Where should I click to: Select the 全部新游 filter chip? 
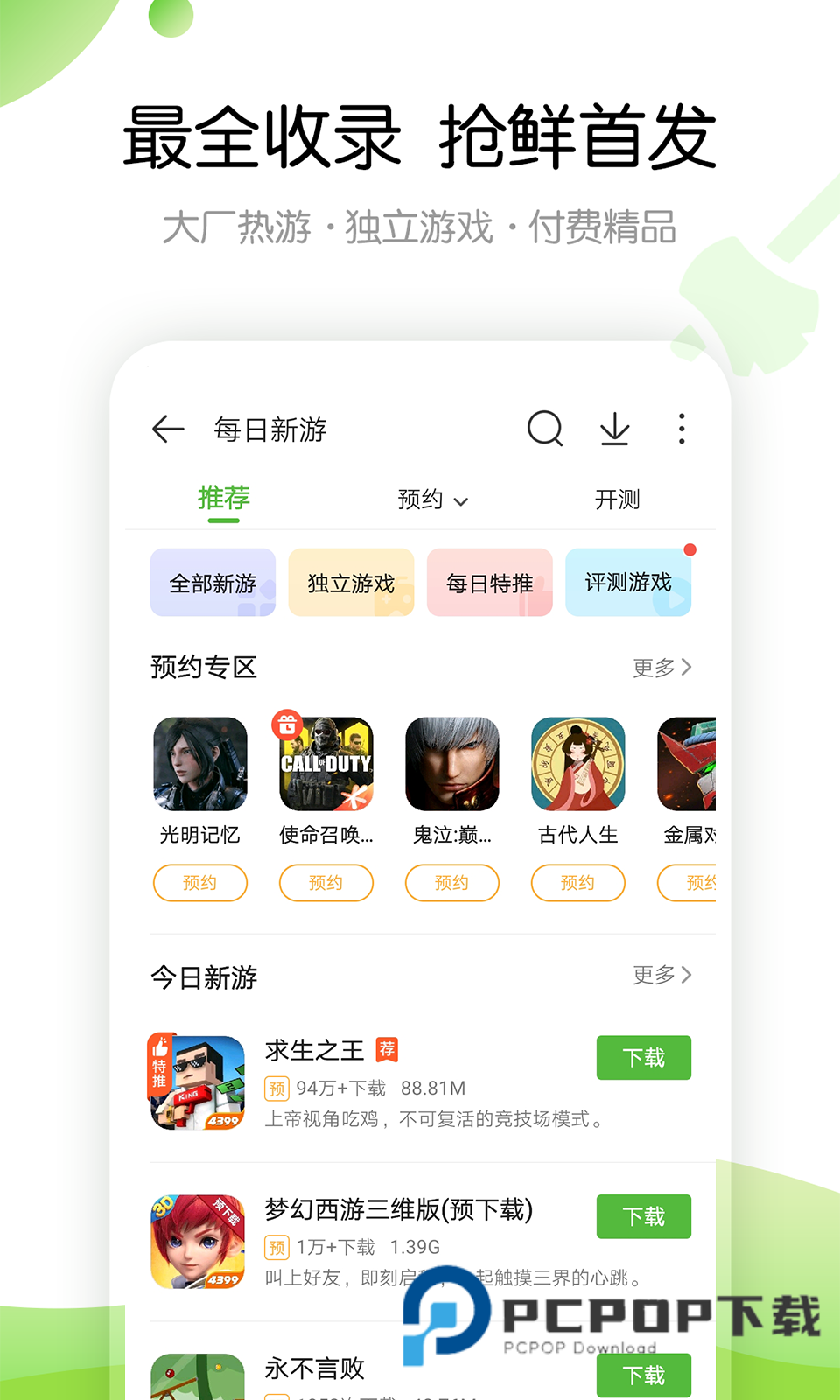tap(213, 583)
